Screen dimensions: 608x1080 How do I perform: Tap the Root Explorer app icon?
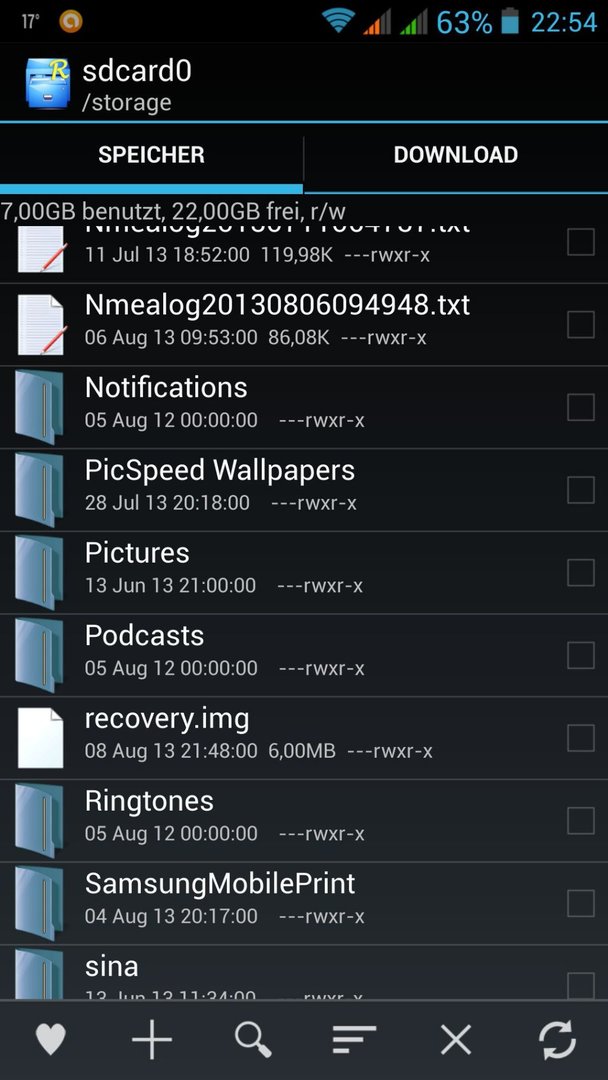[48, 83]
